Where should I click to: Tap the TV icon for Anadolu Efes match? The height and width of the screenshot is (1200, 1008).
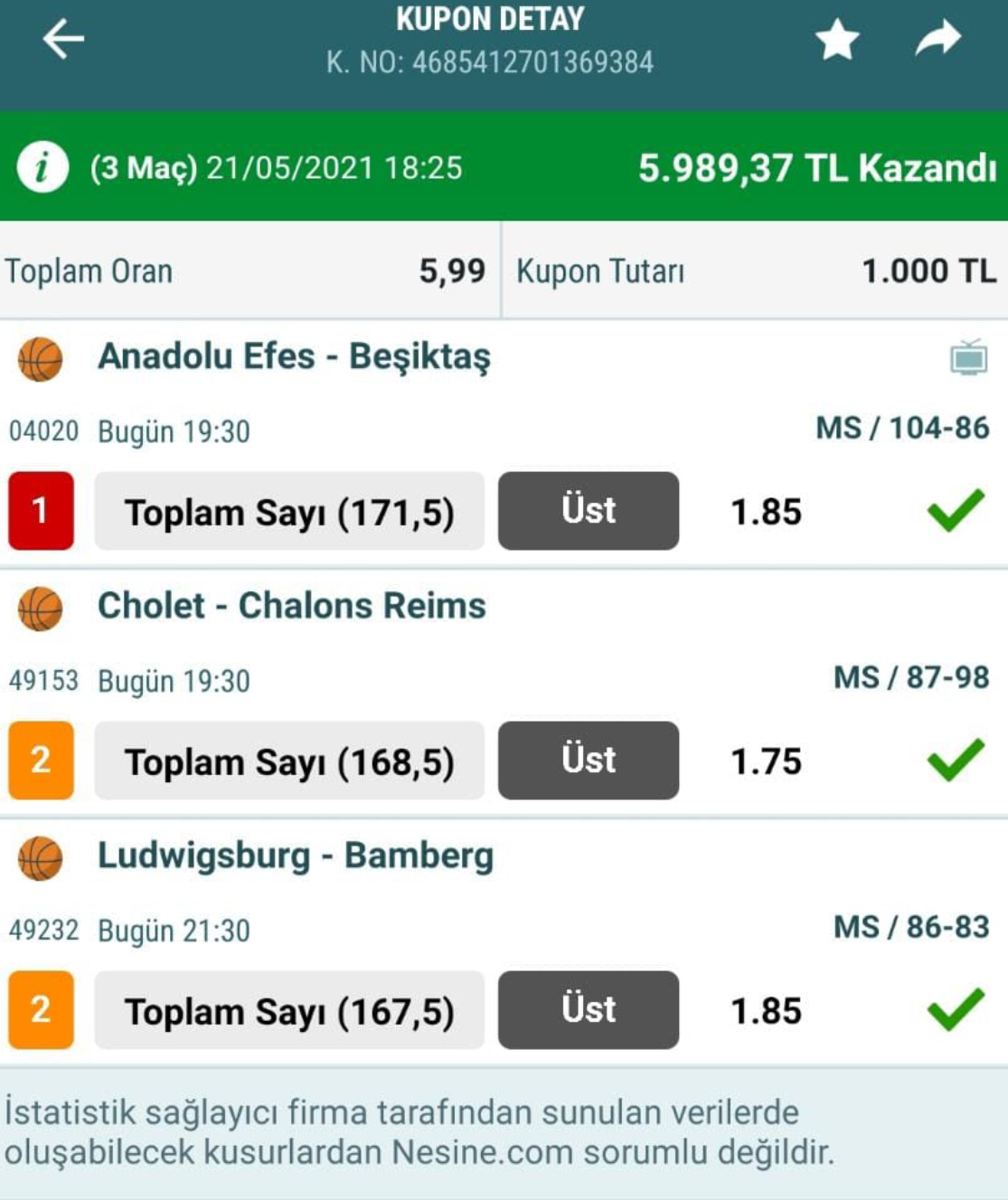968,358
